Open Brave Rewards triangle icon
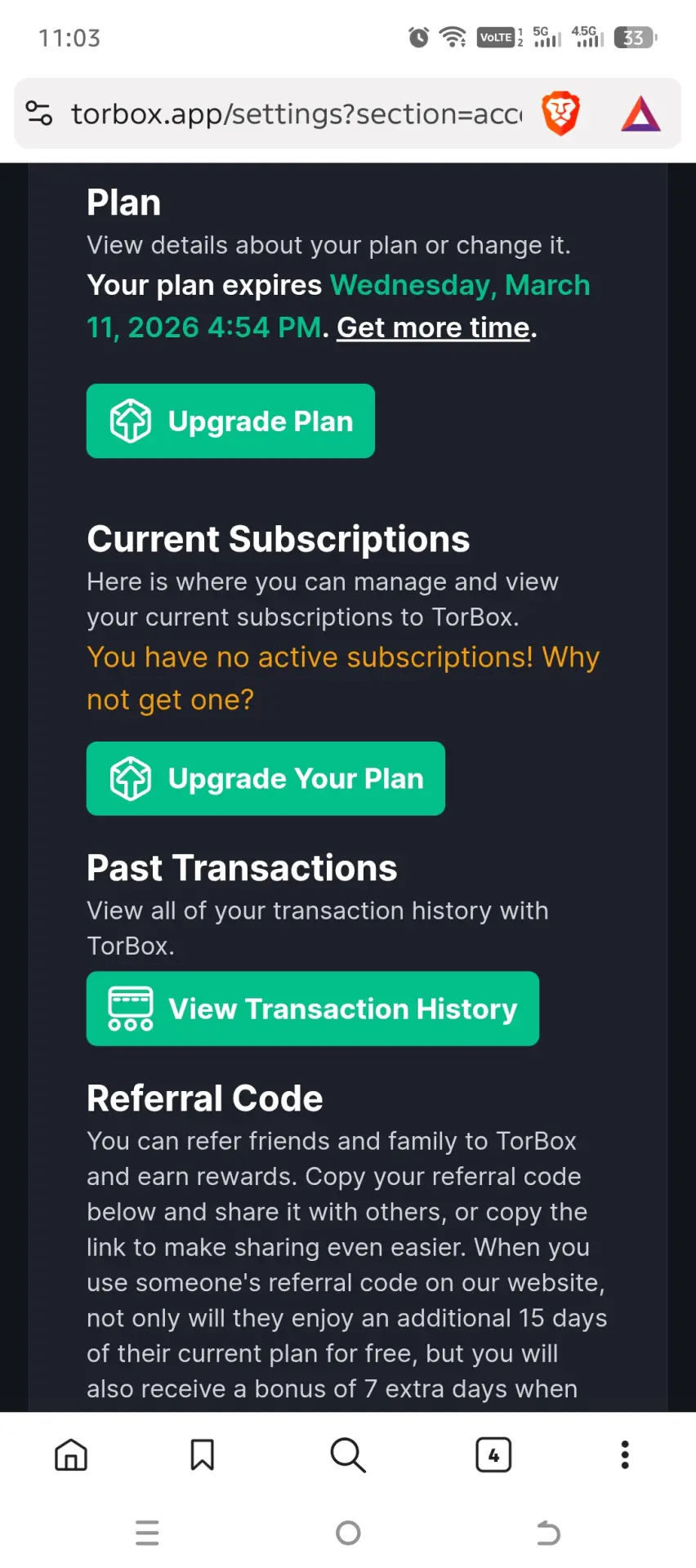 pos(640,114)
